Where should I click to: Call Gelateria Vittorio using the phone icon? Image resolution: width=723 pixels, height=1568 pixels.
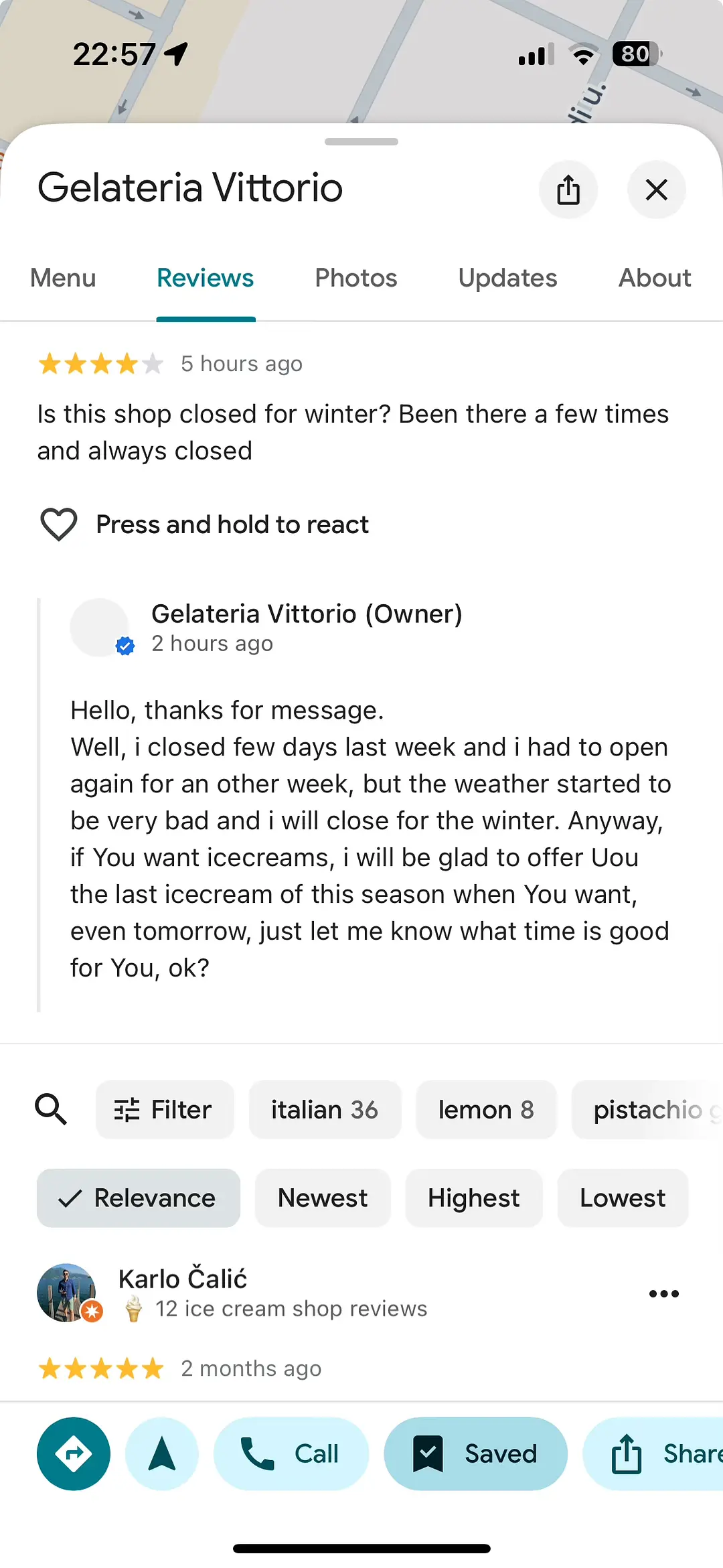point(257,1453)
